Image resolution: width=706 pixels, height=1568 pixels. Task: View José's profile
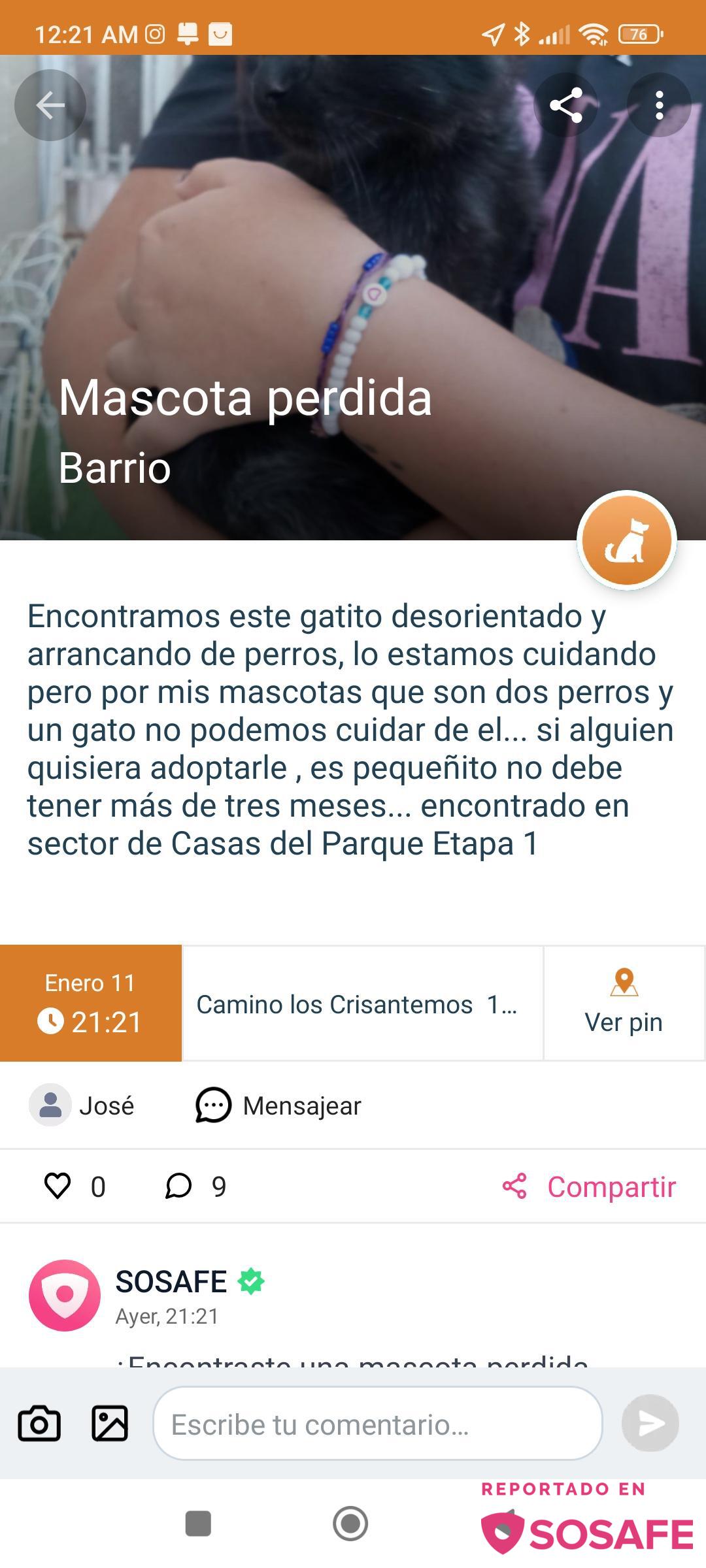(82, 1105)
